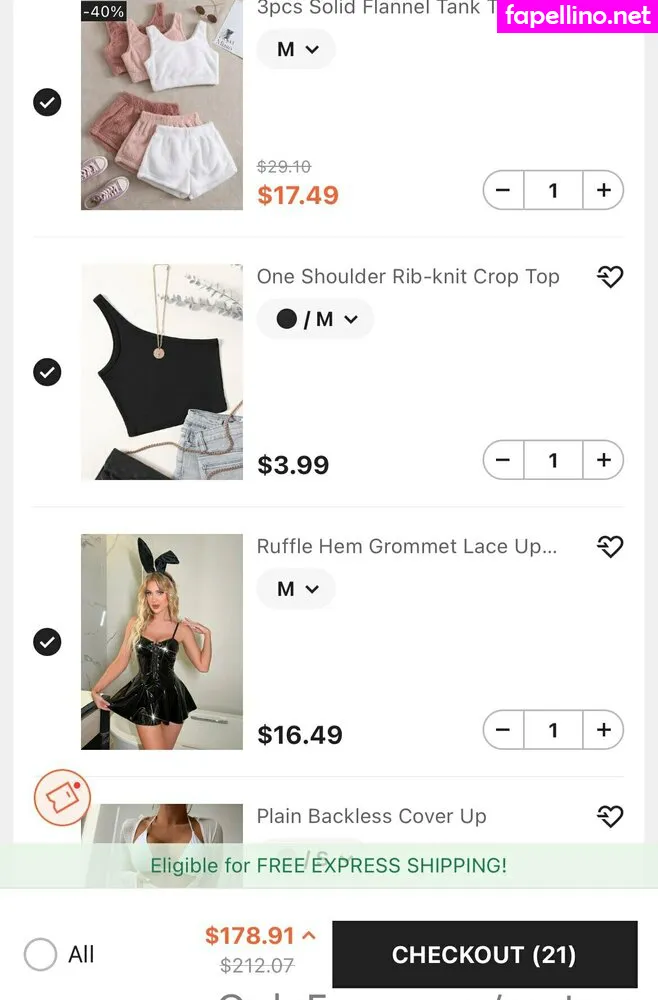Image resolution: width=658 pixels, height=1000 pixels.
Task: Decrease quantity of One Shoulder Crop Top
Action: point(503,460)
